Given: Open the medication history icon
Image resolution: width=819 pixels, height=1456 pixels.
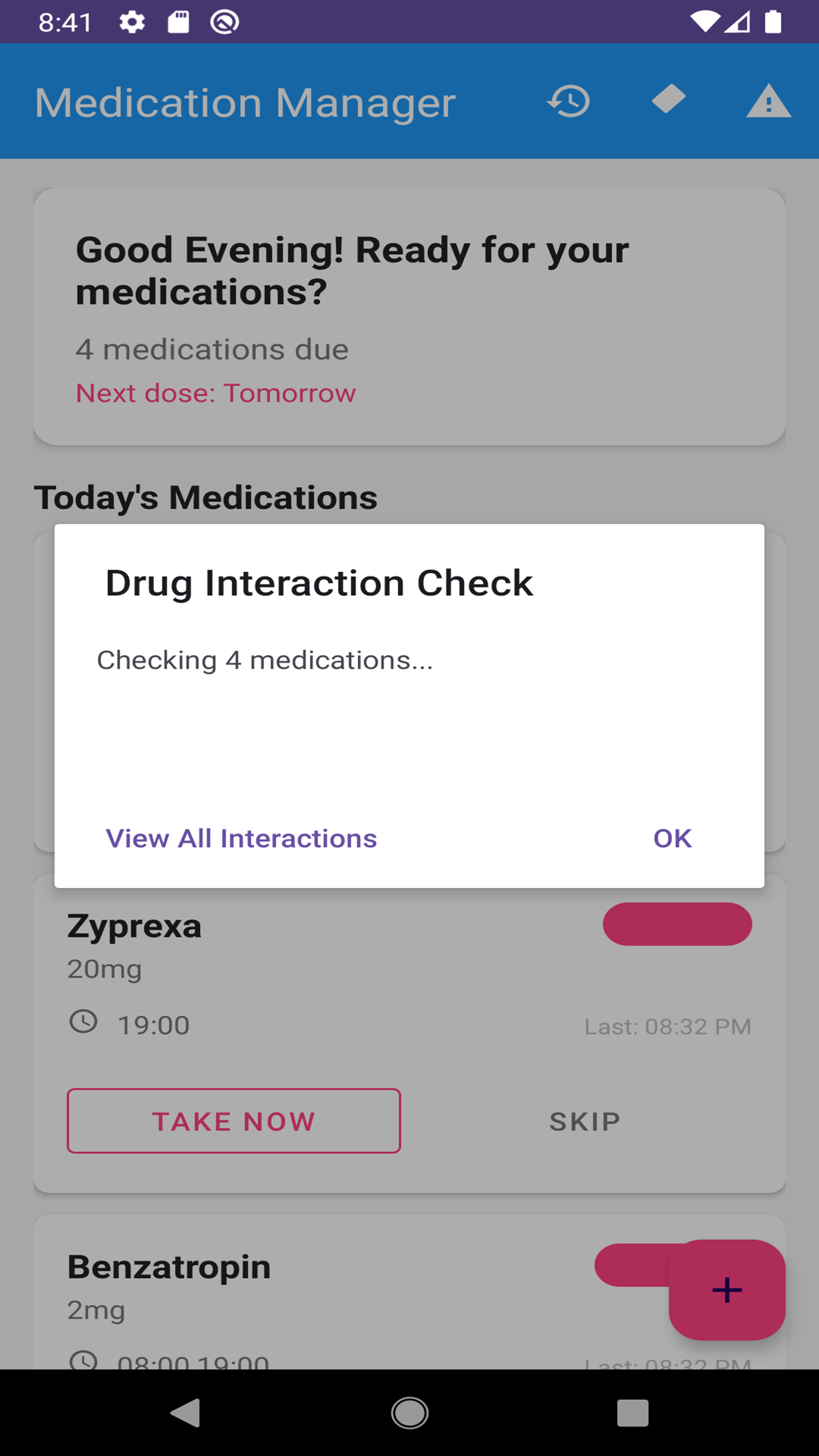Looking at the screenshot, I should point(569,102).
